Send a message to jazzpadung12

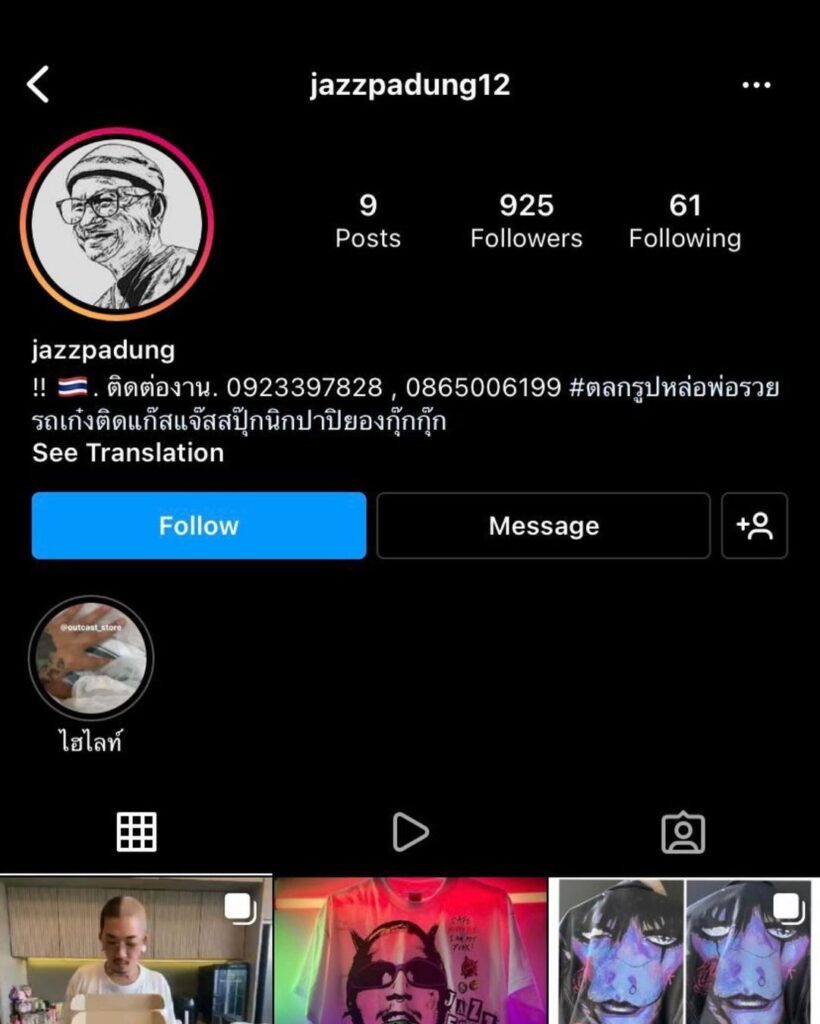pyautogui.click(x=543, y=526)
